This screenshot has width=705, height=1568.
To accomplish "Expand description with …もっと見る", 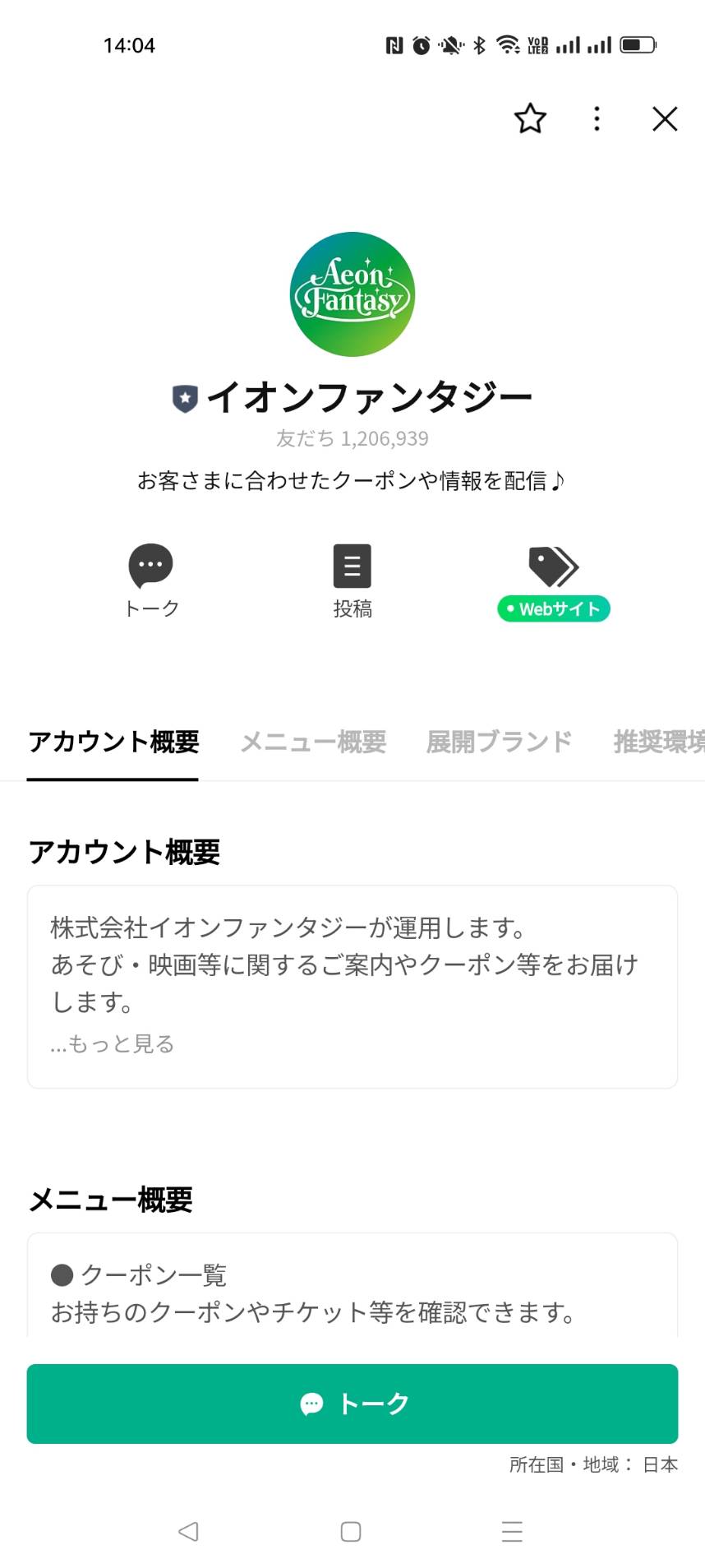I will click(x=113, y=1043).
